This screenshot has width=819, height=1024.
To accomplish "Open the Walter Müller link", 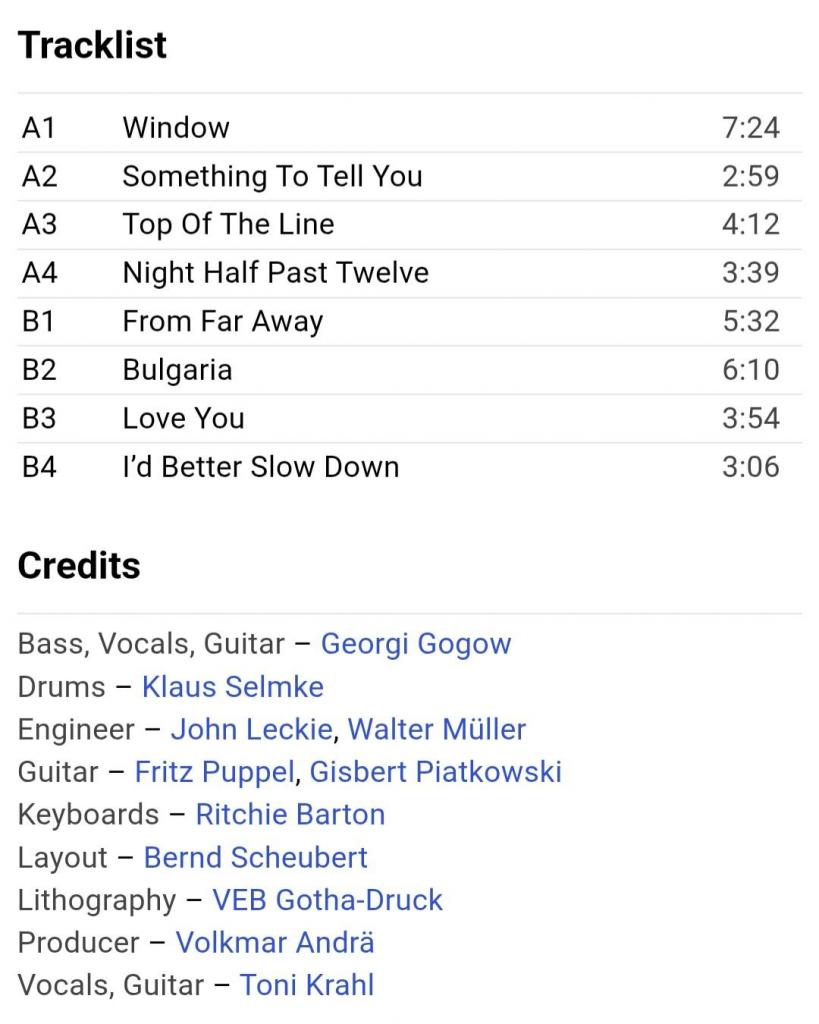I will click(x=436, y=730).
